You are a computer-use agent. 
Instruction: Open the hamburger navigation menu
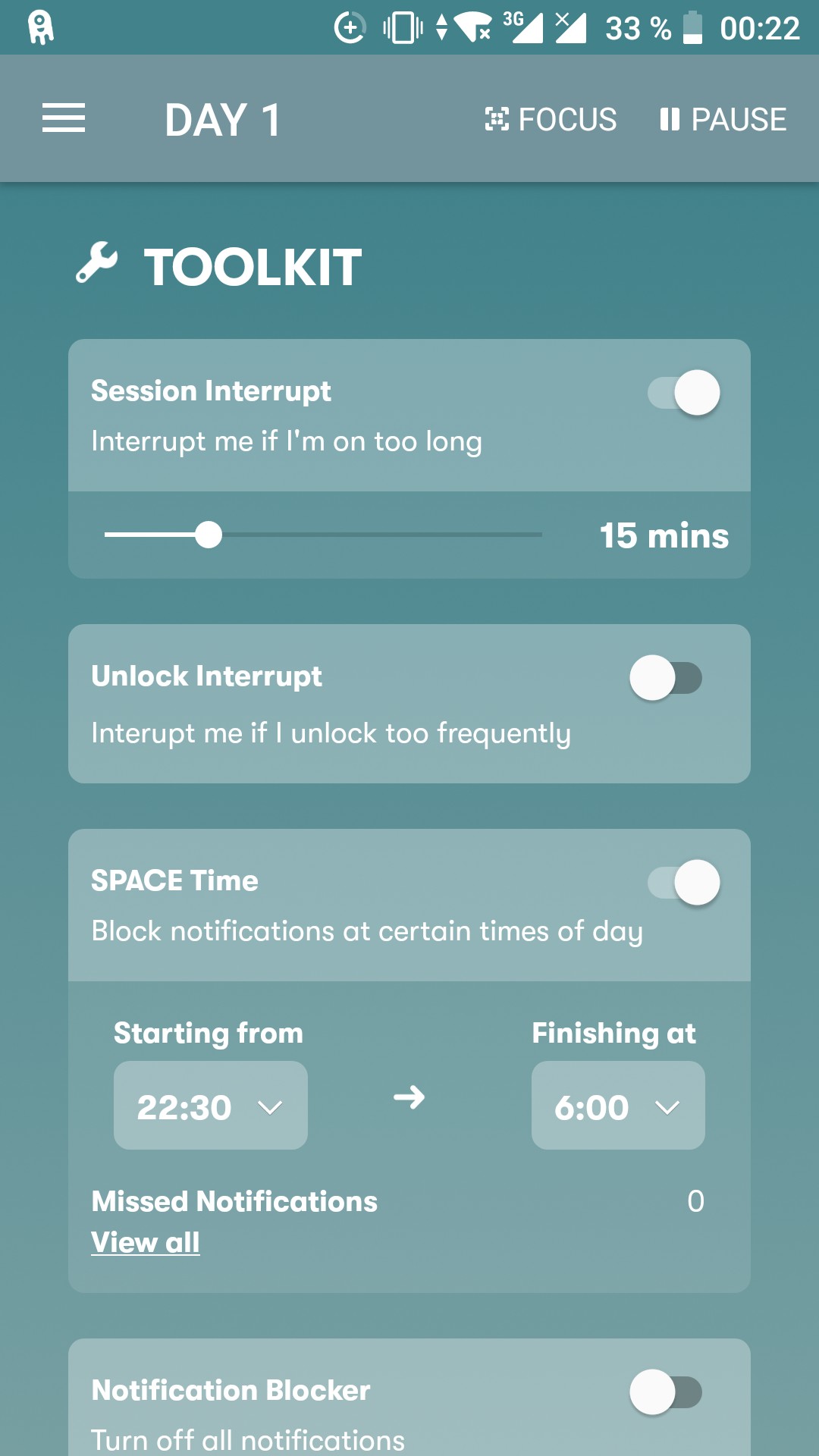(64, 118)
